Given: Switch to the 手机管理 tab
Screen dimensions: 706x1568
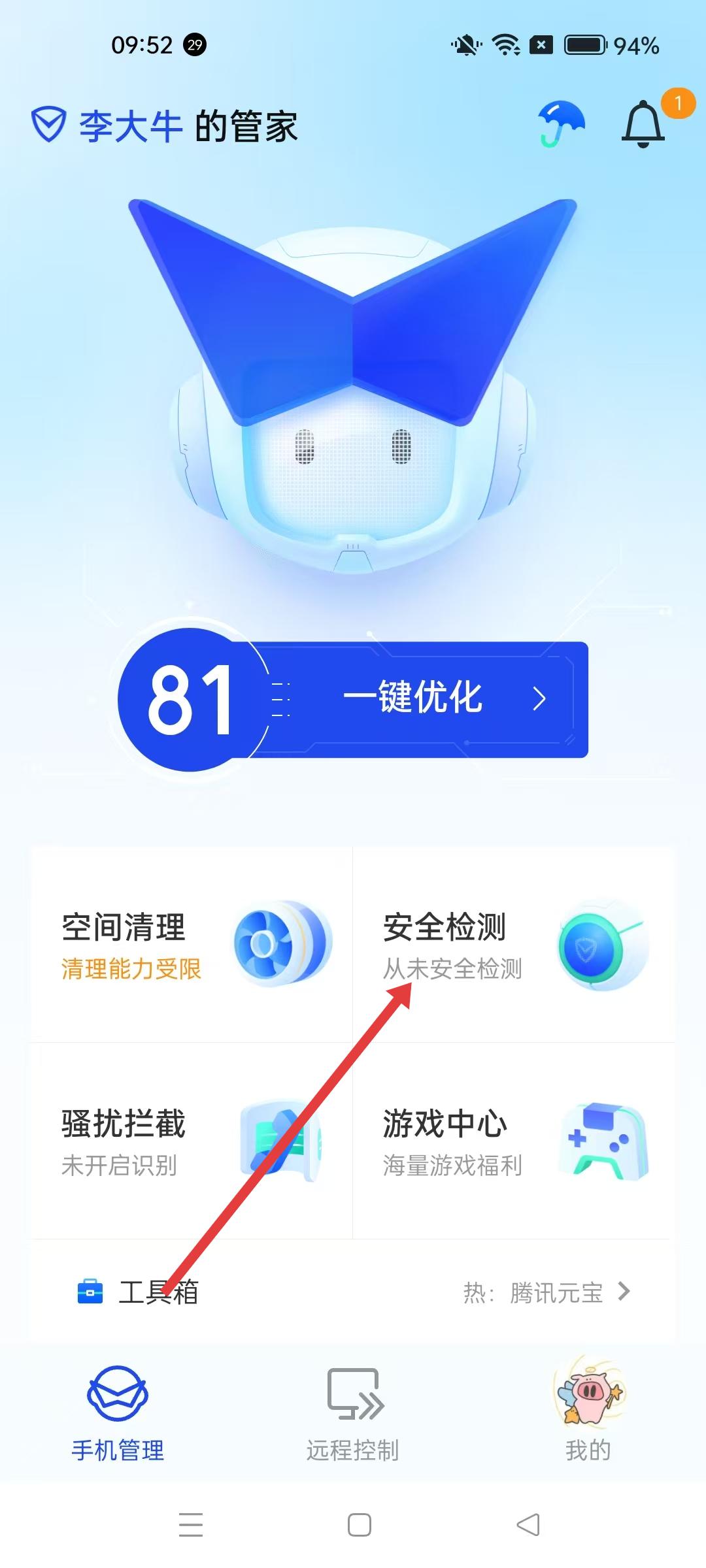Looking at the screenshot, I should pyautogui.click(x=118, y=1411).
